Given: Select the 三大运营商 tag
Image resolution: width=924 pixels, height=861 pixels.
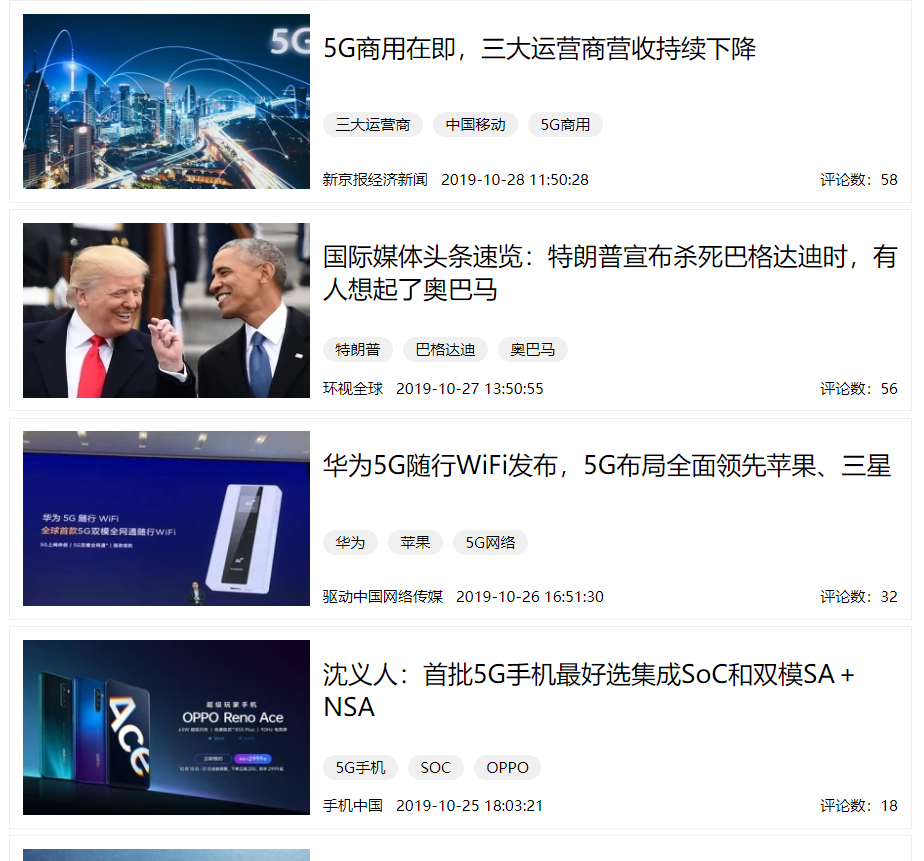Looking at the screenshot, I should click(373, 125).
